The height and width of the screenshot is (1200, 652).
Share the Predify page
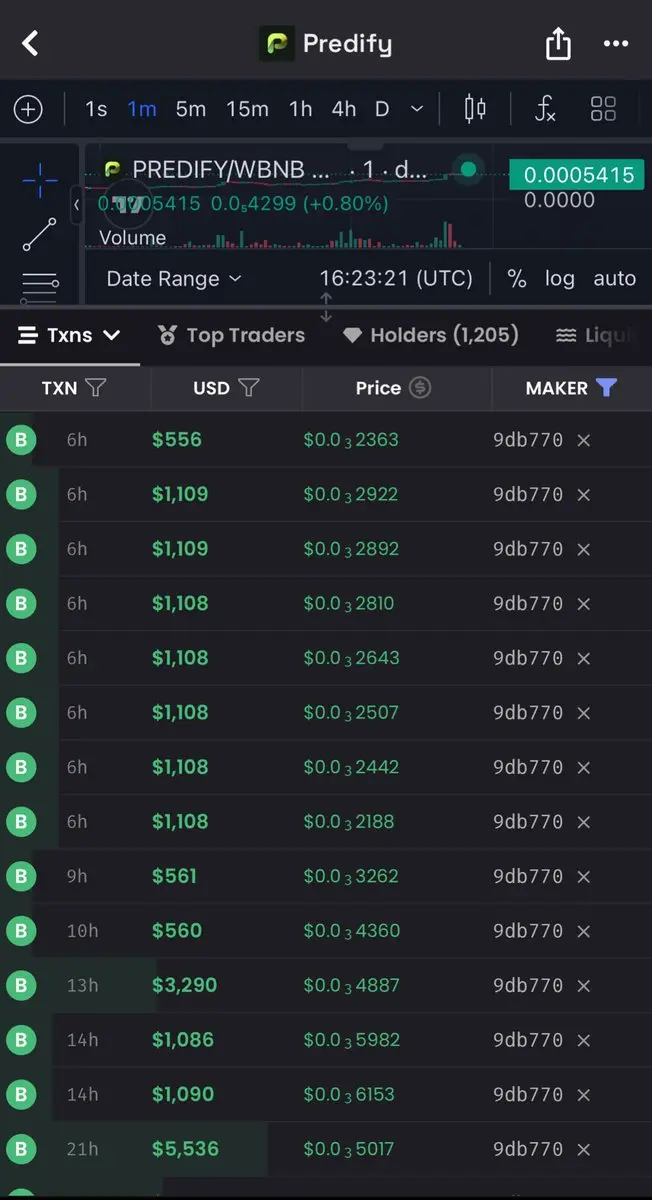tap(558, 44)
